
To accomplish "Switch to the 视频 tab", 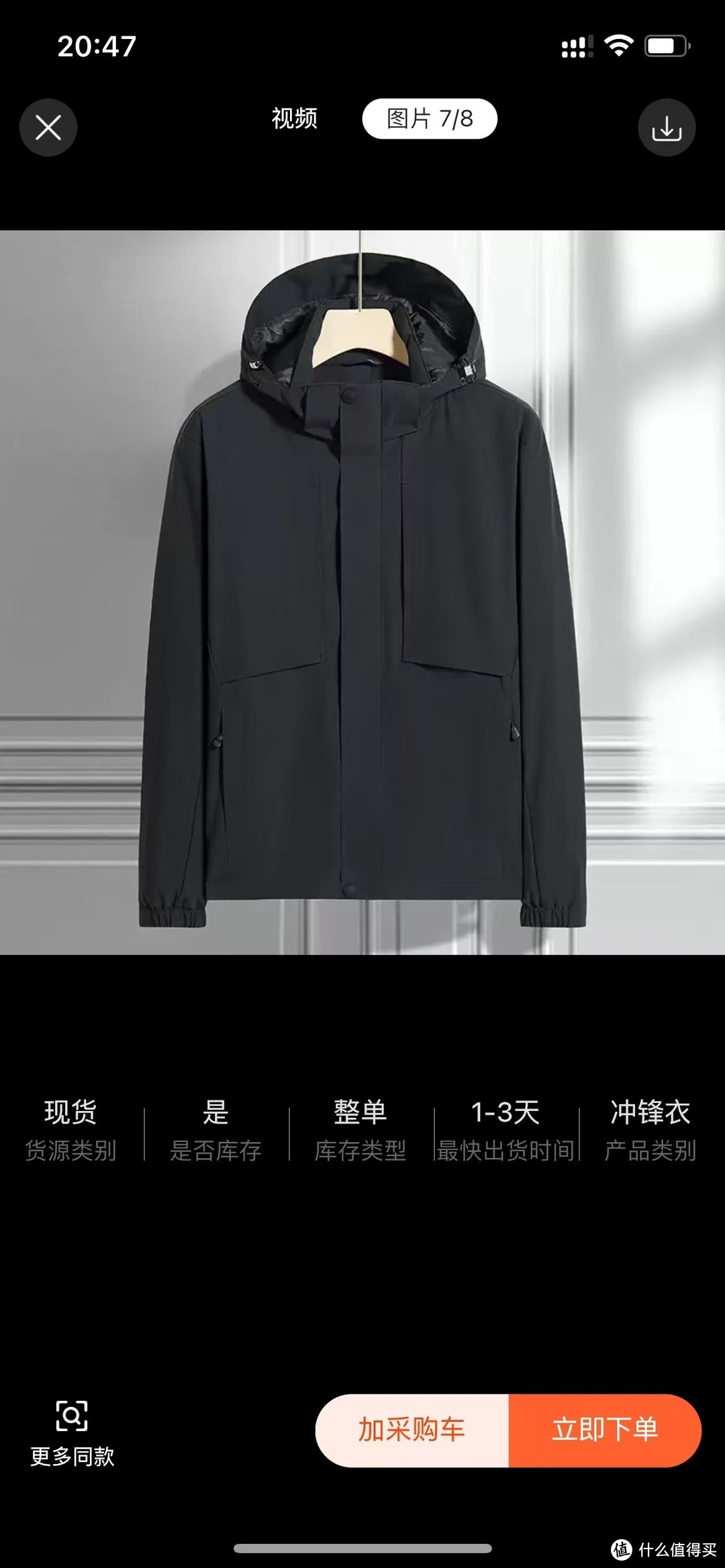I will [x=293, y=117].
